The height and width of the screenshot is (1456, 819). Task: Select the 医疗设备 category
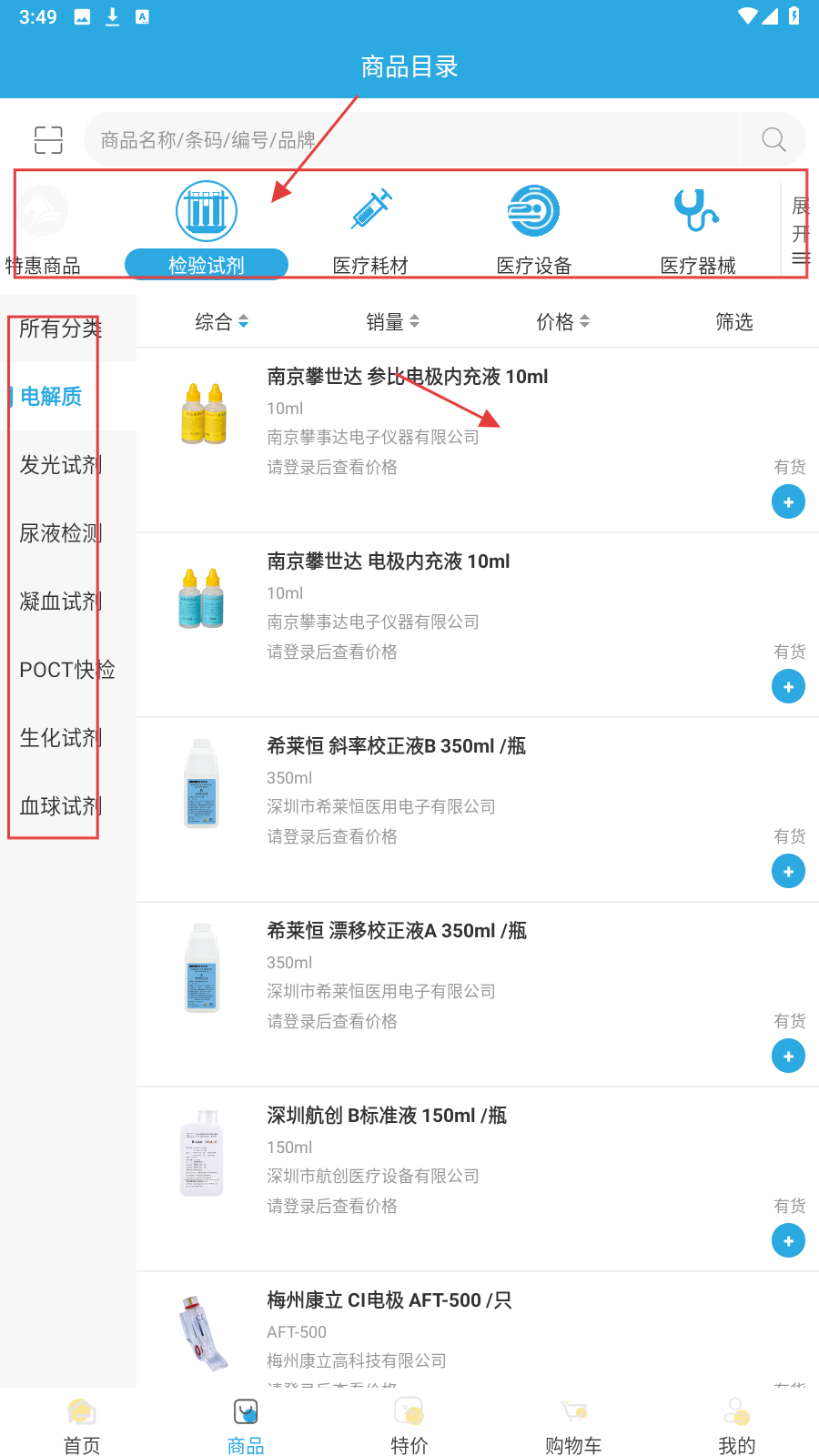534,229
